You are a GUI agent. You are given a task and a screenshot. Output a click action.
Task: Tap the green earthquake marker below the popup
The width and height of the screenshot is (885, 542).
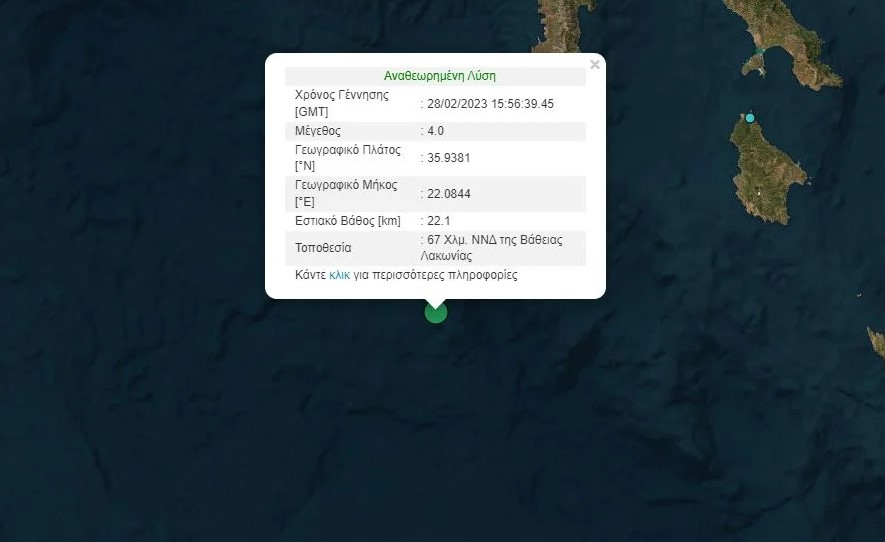pos(436,313)
